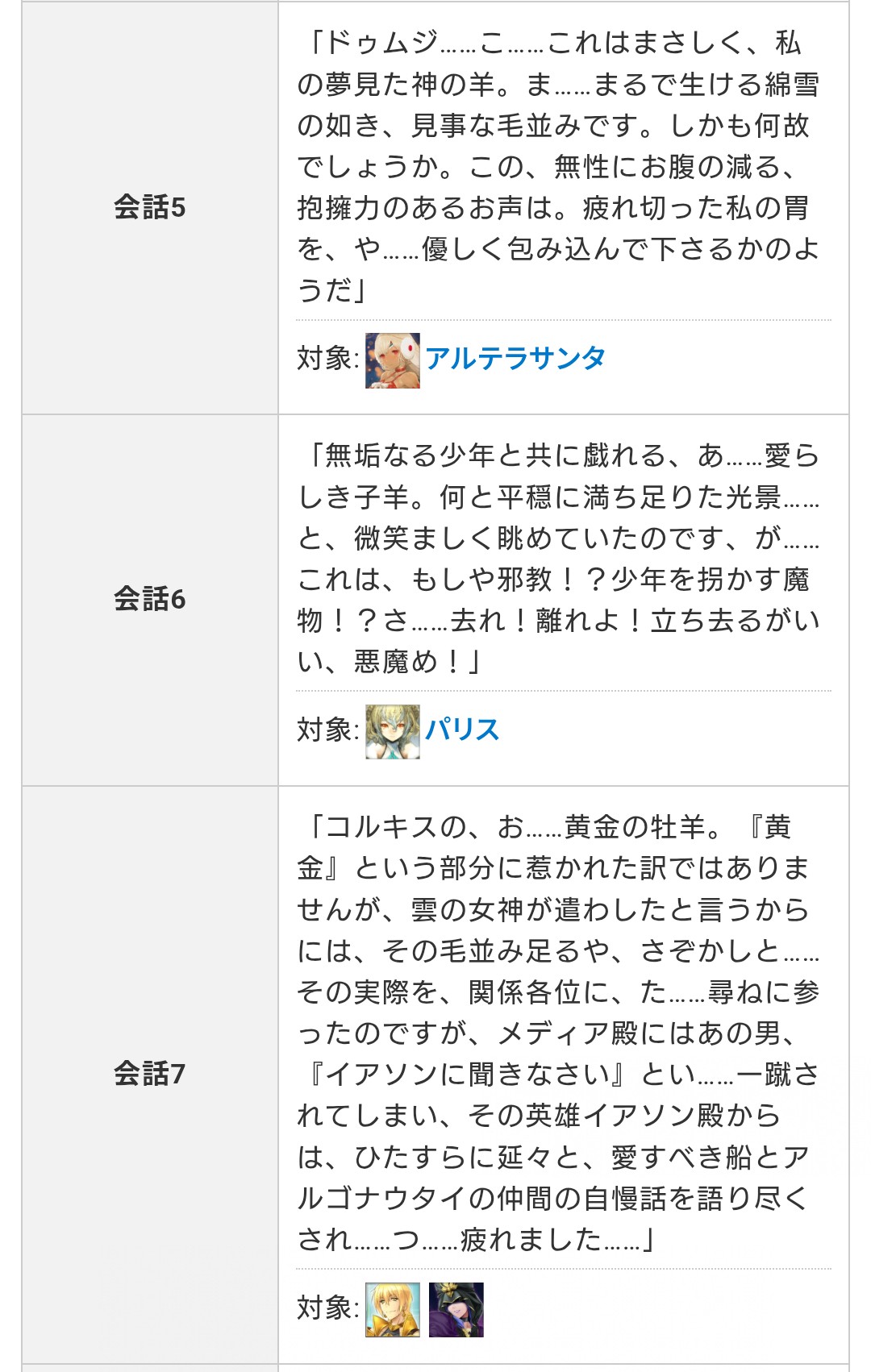Open the アルテラサンタ link
871x1372 pixels.
[515, 359]
